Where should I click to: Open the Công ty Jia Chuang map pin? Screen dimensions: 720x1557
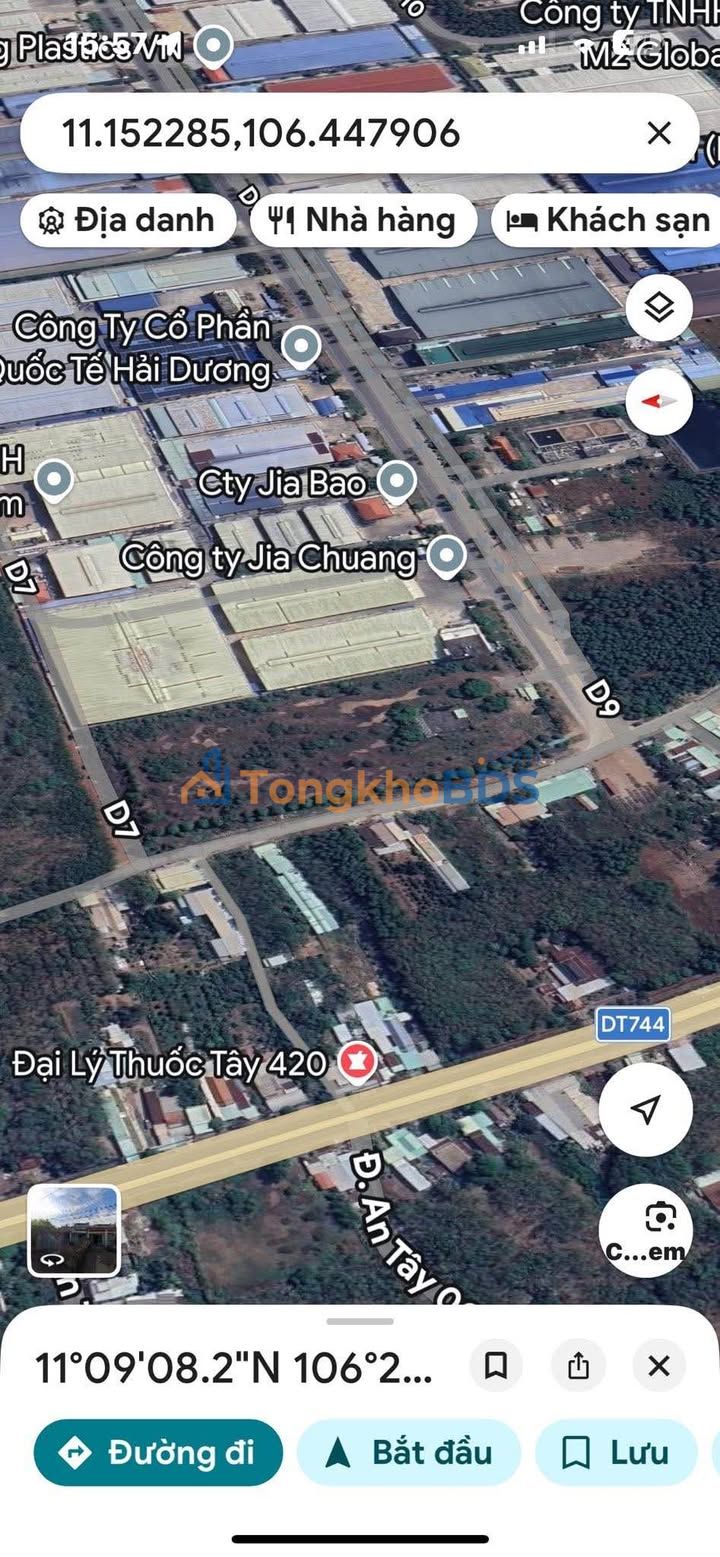click(446, 556)
